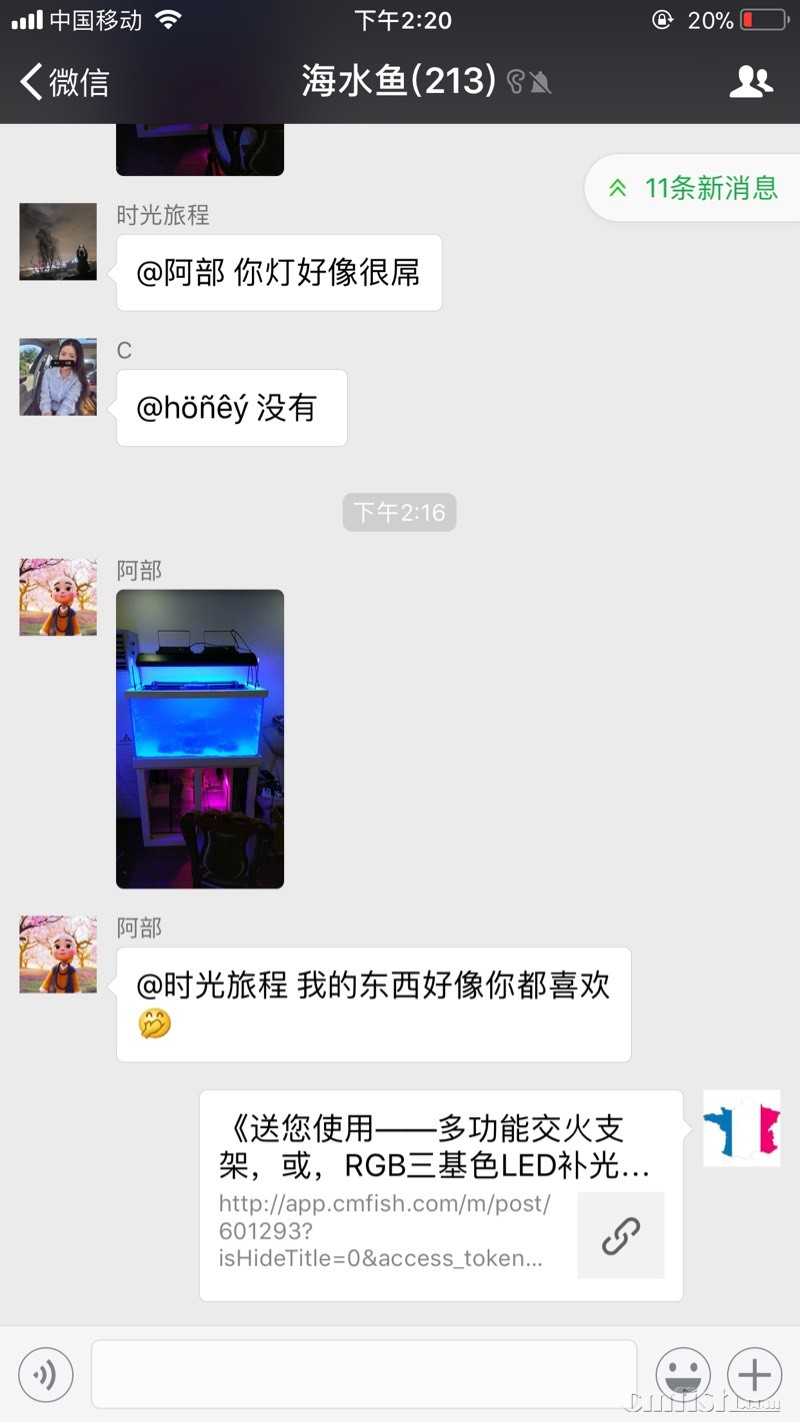Open the group members info icon
Viewport: 800px width, 1423px height.
click(751, 82)
